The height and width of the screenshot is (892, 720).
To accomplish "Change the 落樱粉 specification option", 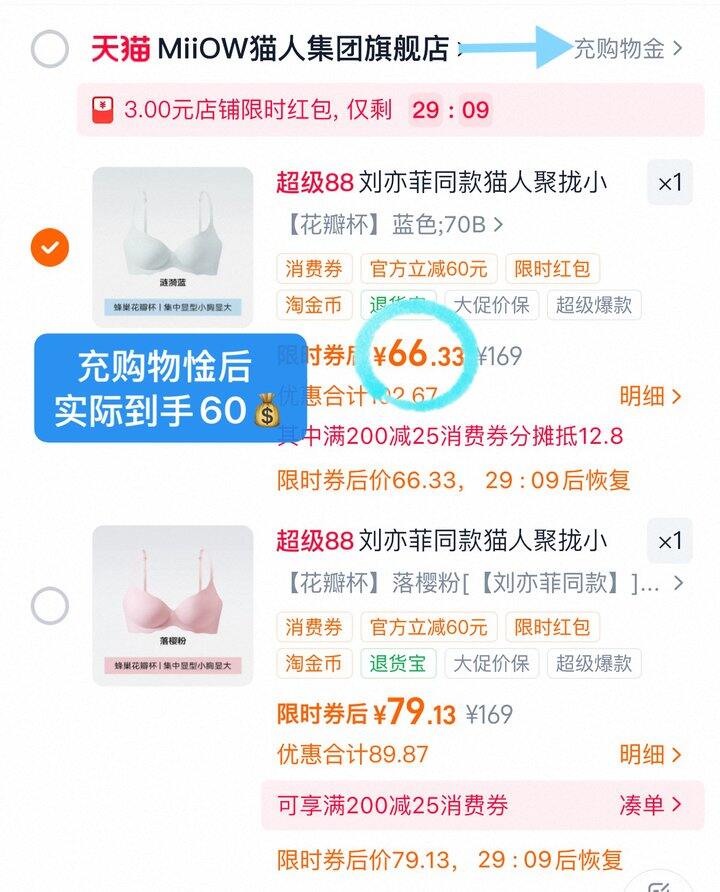I will tap(480, 583).
